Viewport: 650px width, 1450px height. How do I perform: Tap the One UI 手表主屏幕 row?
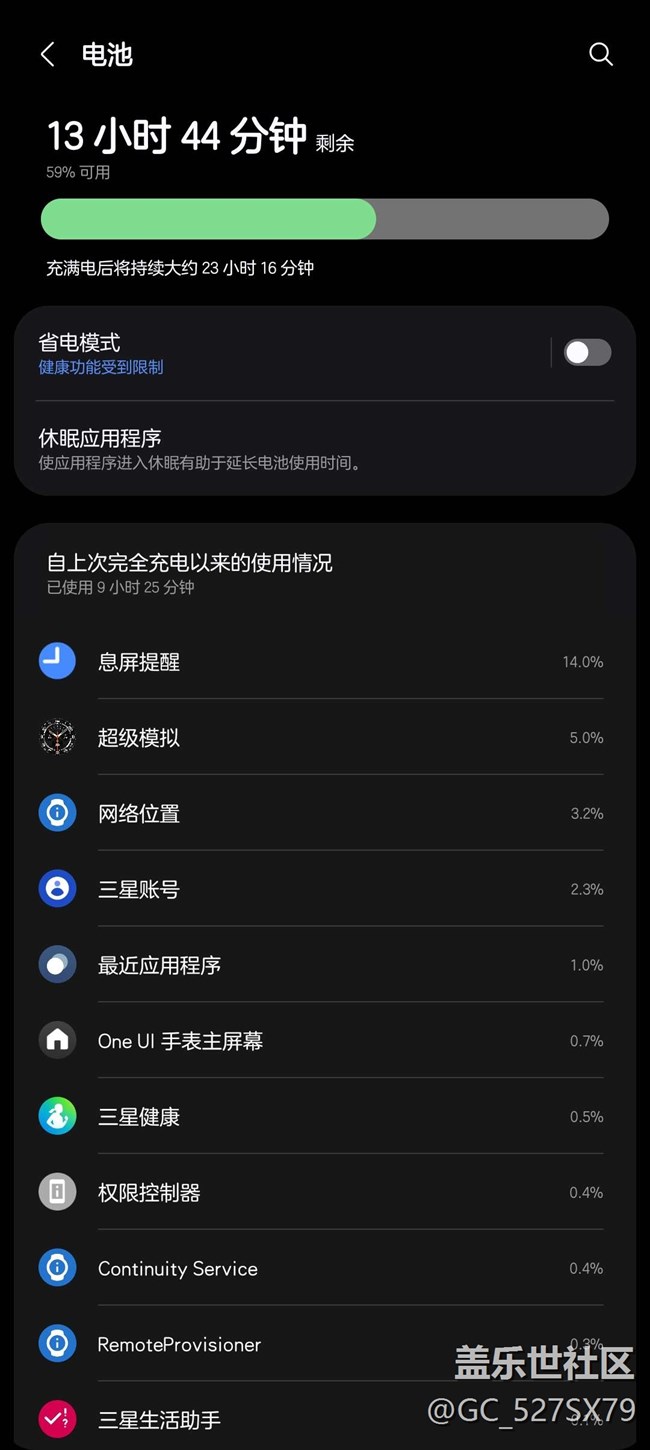tap(325, 1041)
